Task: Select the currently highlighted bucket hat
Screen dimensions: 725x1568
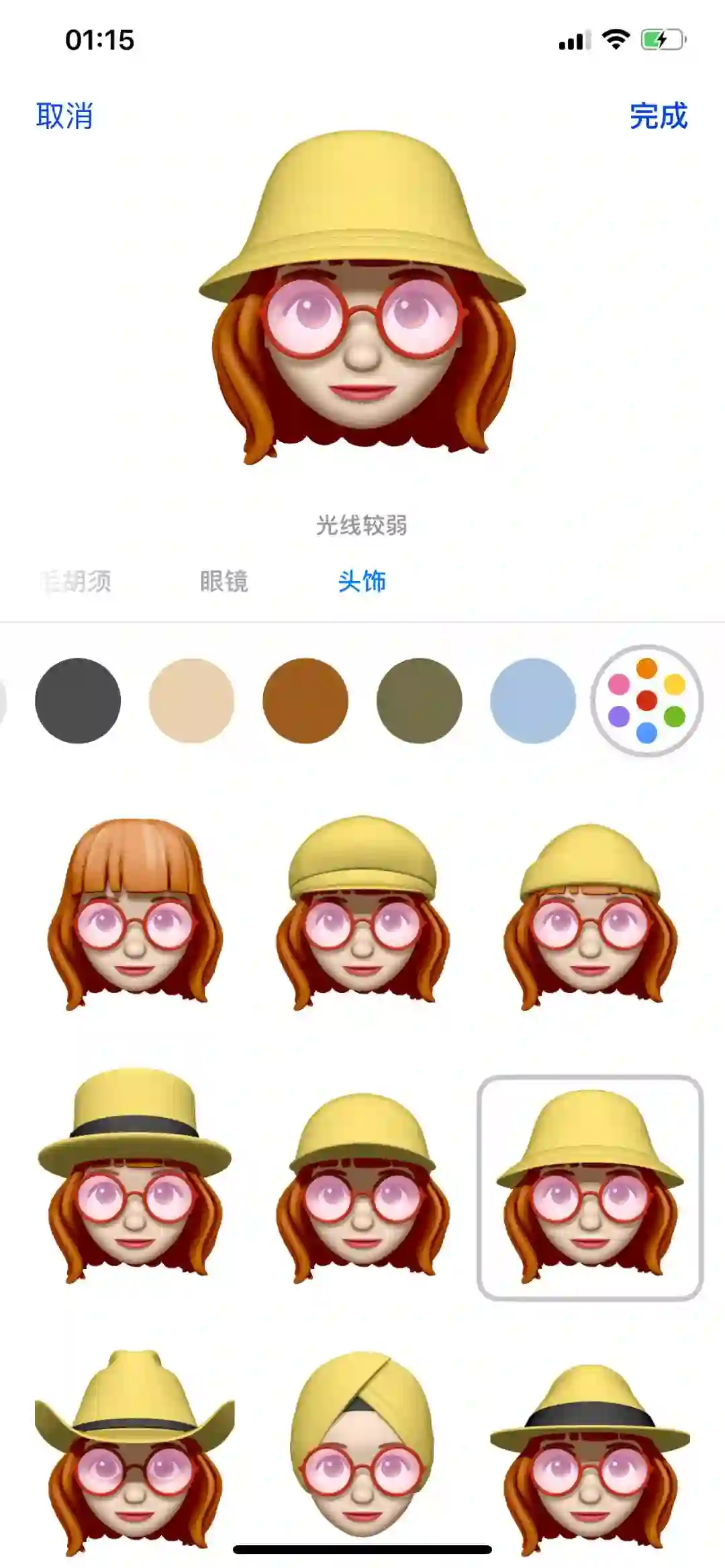Action: (590, 1187)
